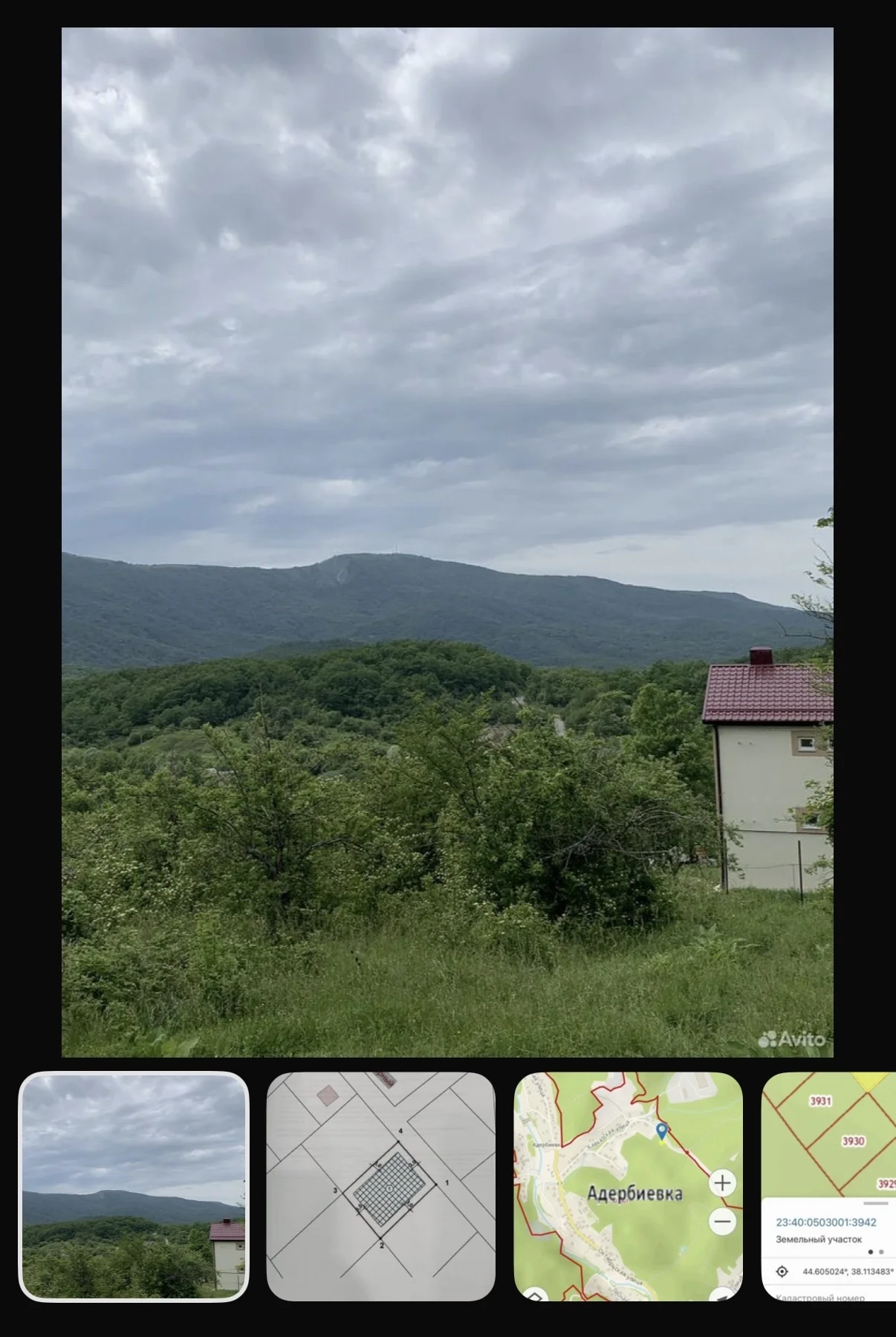896x1337 pixels.
Task: Open the cadastral plot 3942 thumbnail
Action: [x=829, y=1186]
